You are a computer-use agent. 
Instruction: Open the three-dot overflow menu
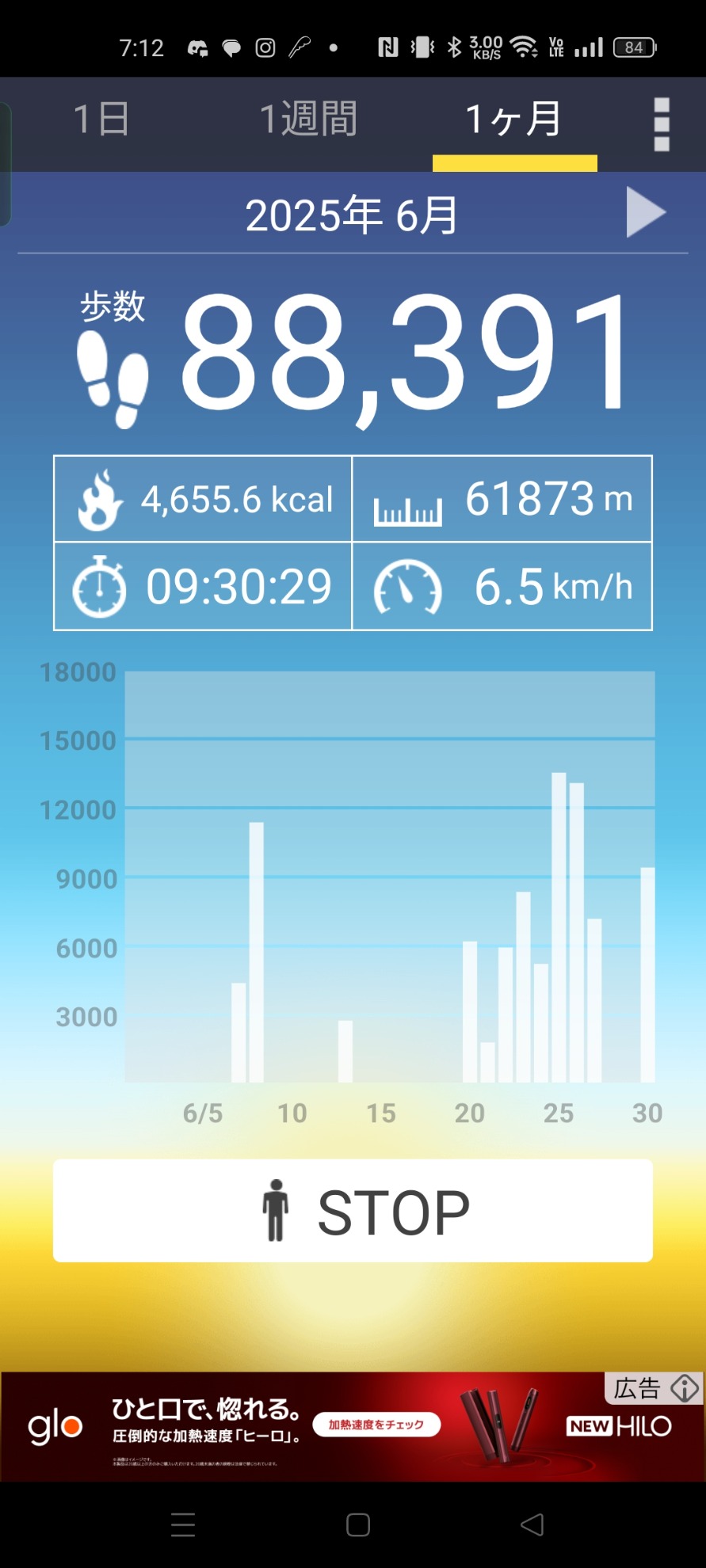662,124
